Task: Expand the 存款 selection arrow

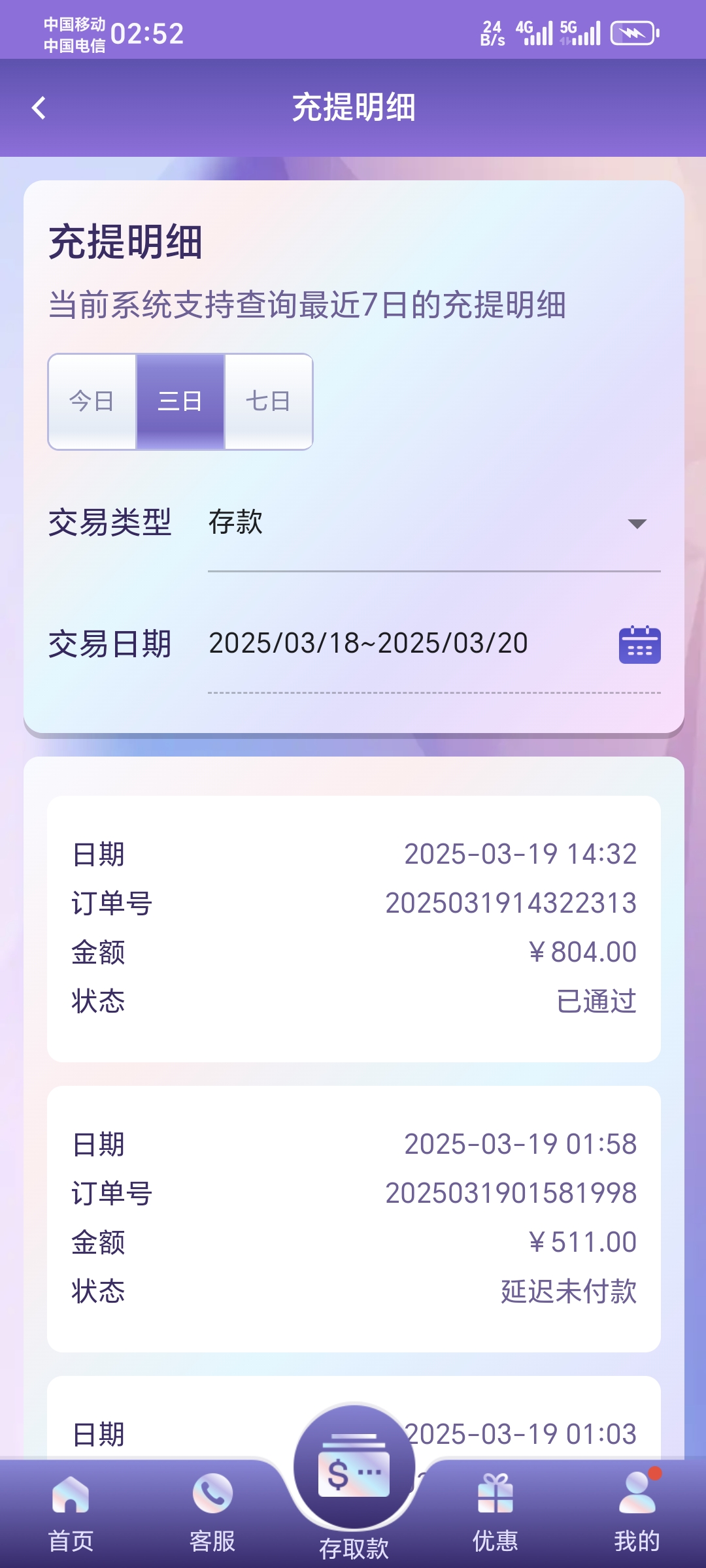Action: click(x=639, y=524)
